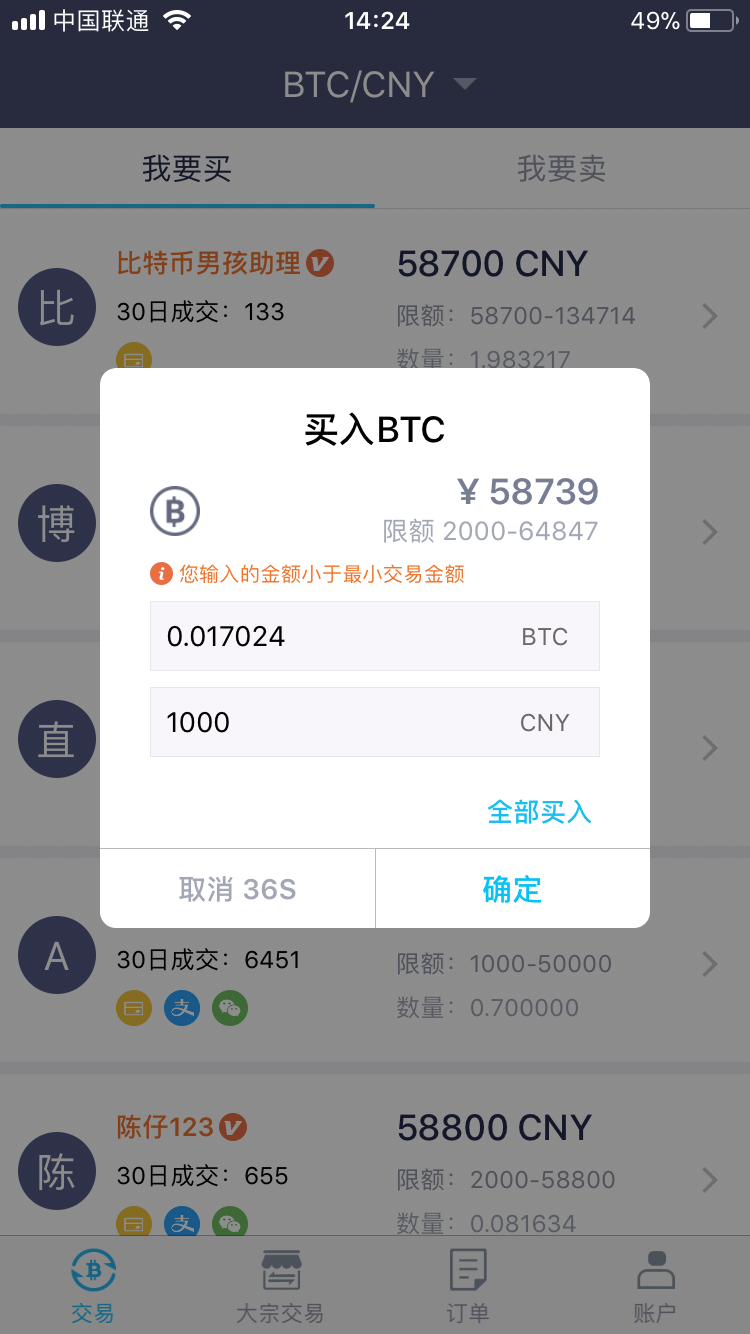Click the verified badge next to 陈仔123
Screen dimensions: 750x1334
(235, 1125)
